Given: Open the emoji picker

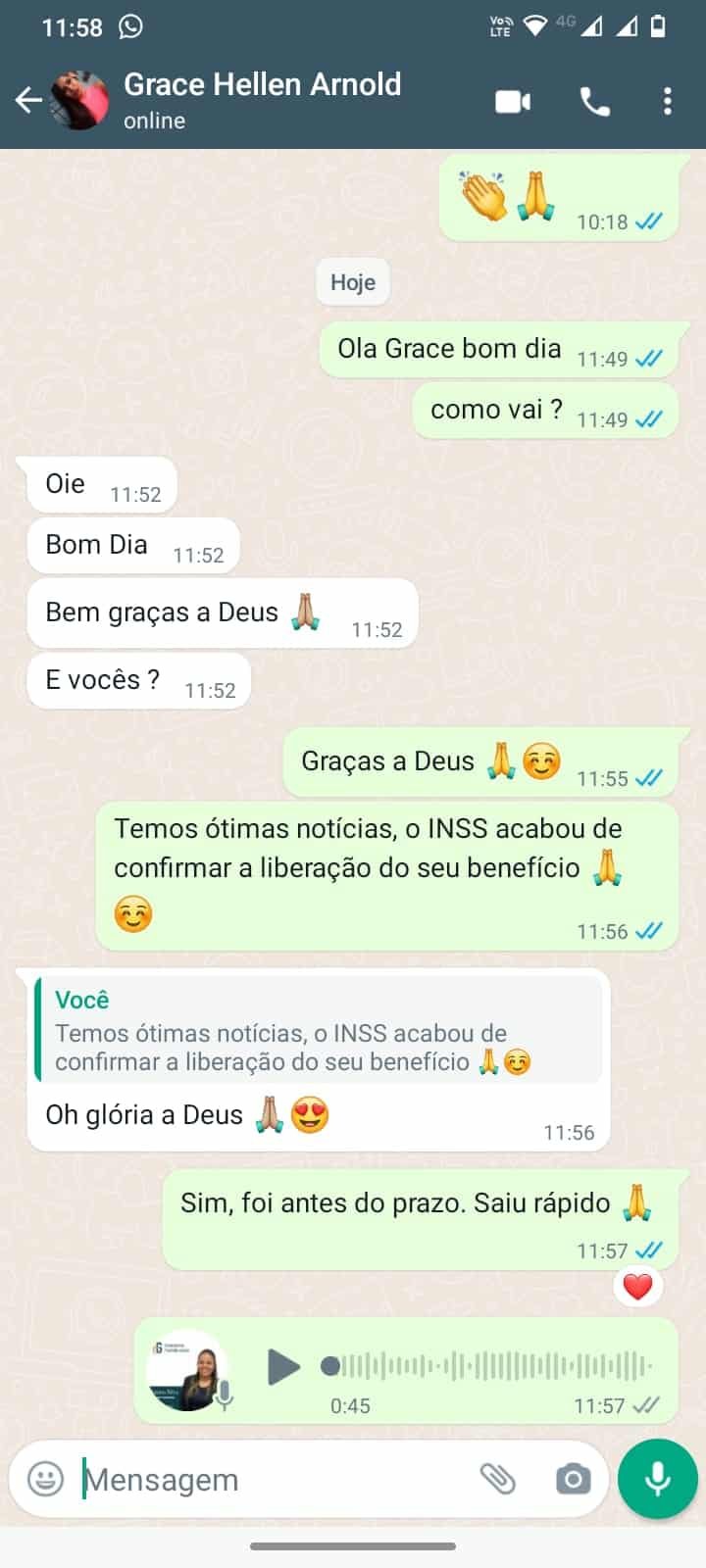Looking at the screenshot, I should pyautogui.click(x=45, y=1479).
